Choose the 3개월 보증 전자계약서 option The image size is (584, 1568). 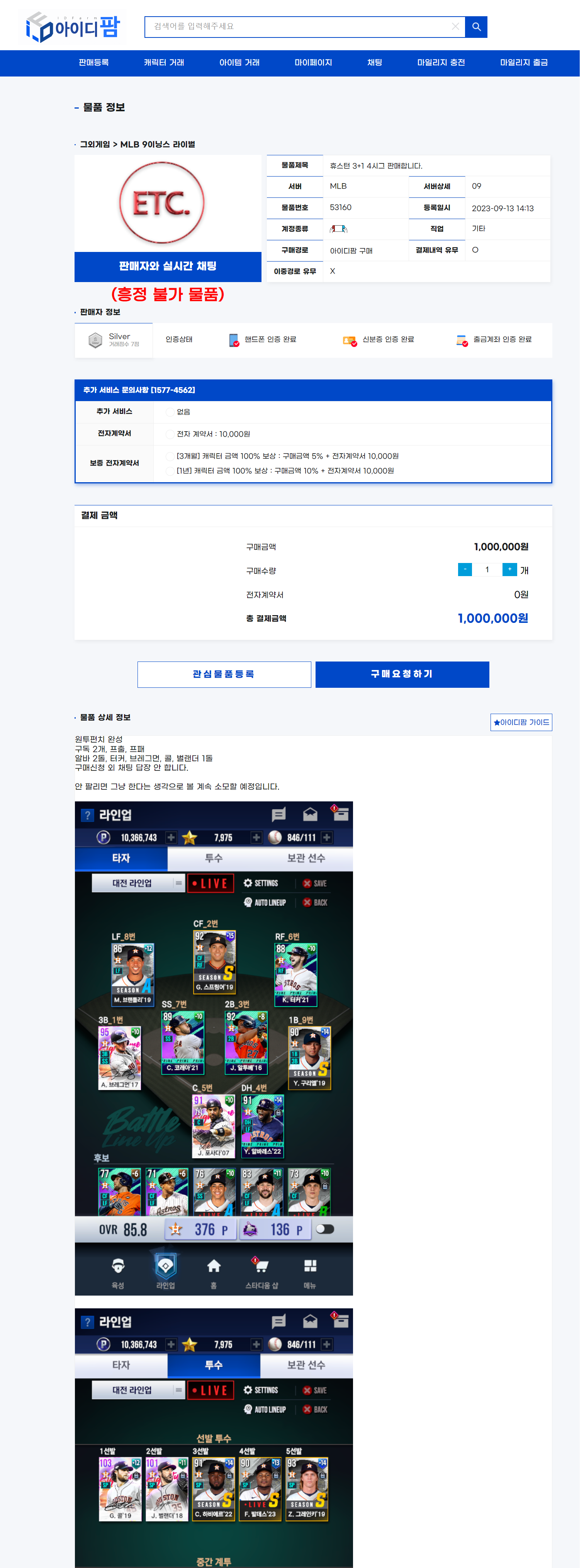tap(171, 459)
